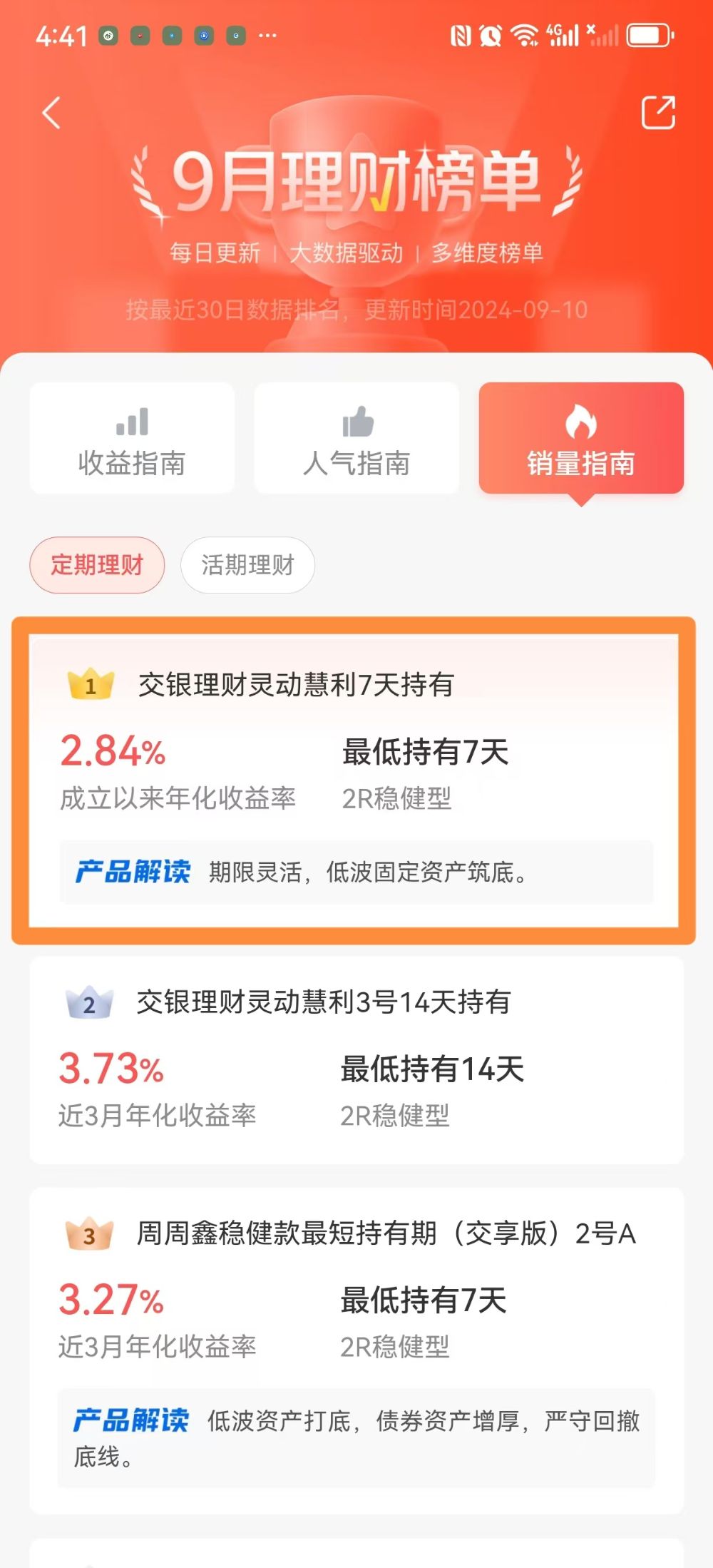Viewport: 713px width, 1568px height.
Task: Switch to the 活期理财 filter
Action: pyautogui.click(x=247, y=564)
